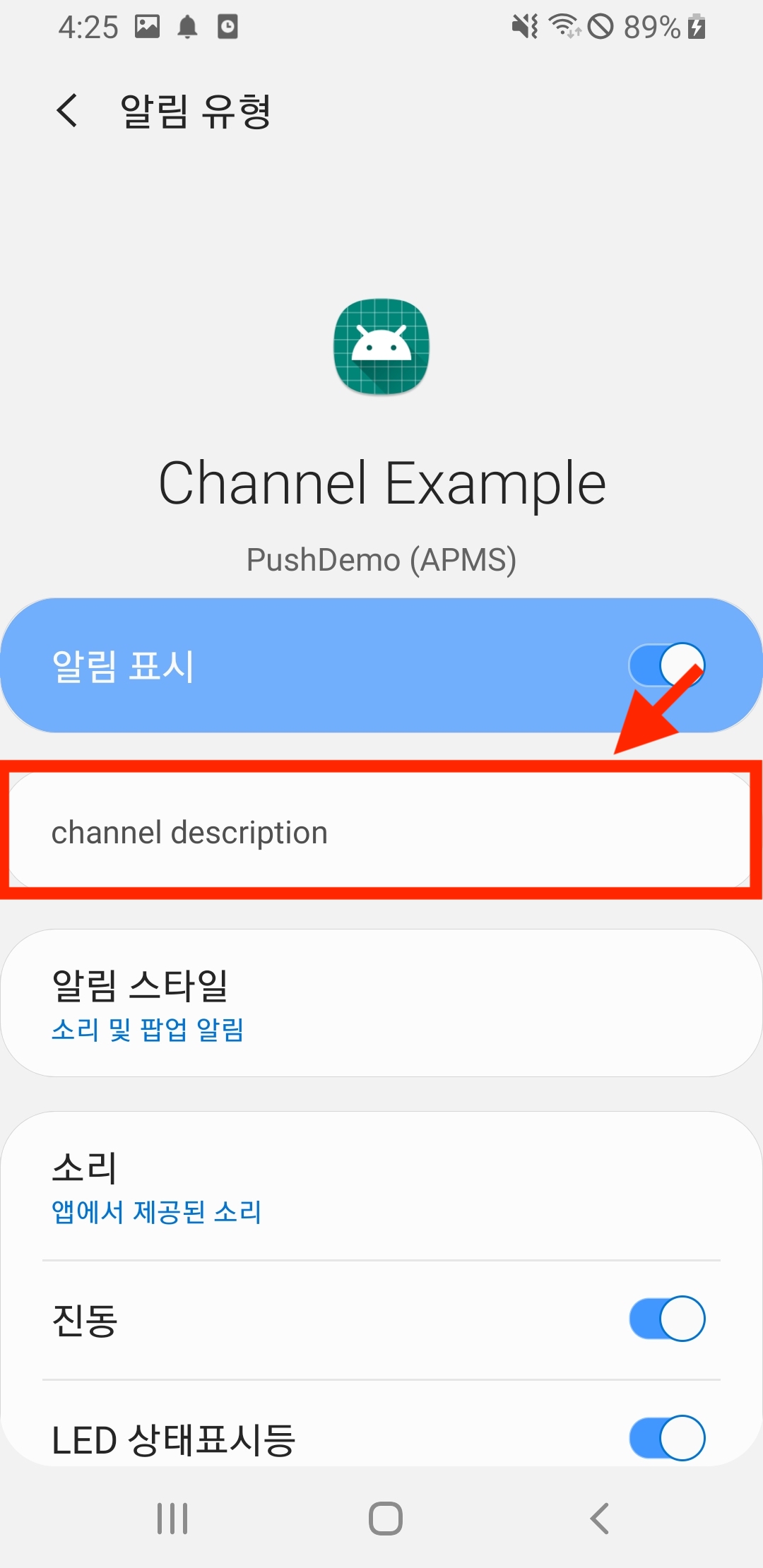This screenshot has width=763, height=1568.
Task: Tap the system home button
Action: coord(385,1519)
